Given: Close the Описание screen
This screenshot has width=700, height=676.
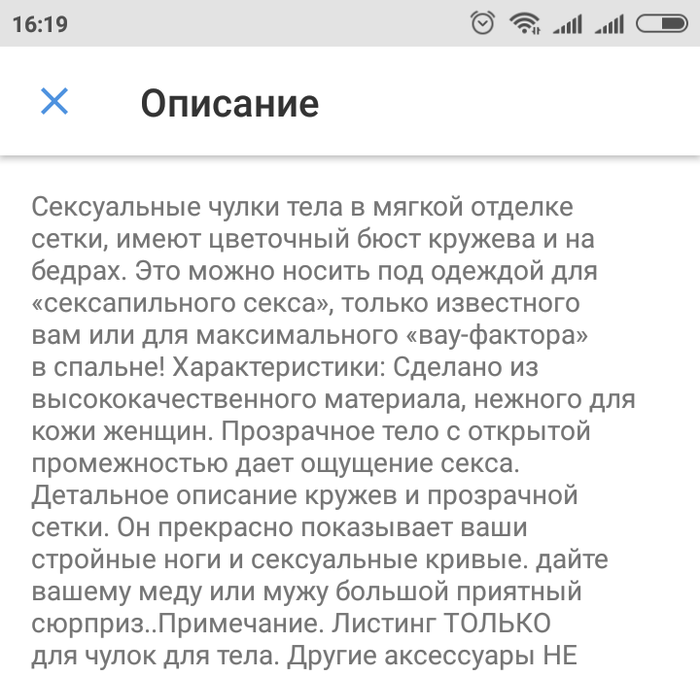Looking at the screenshot, I should coord(54,101).
